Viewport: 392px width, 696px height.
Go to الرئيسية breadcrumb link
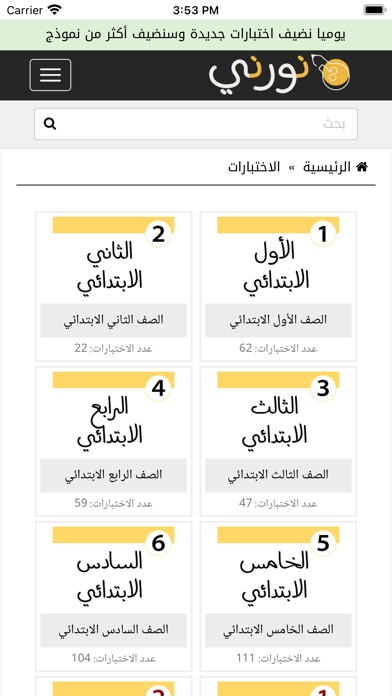tap(327, 167)
